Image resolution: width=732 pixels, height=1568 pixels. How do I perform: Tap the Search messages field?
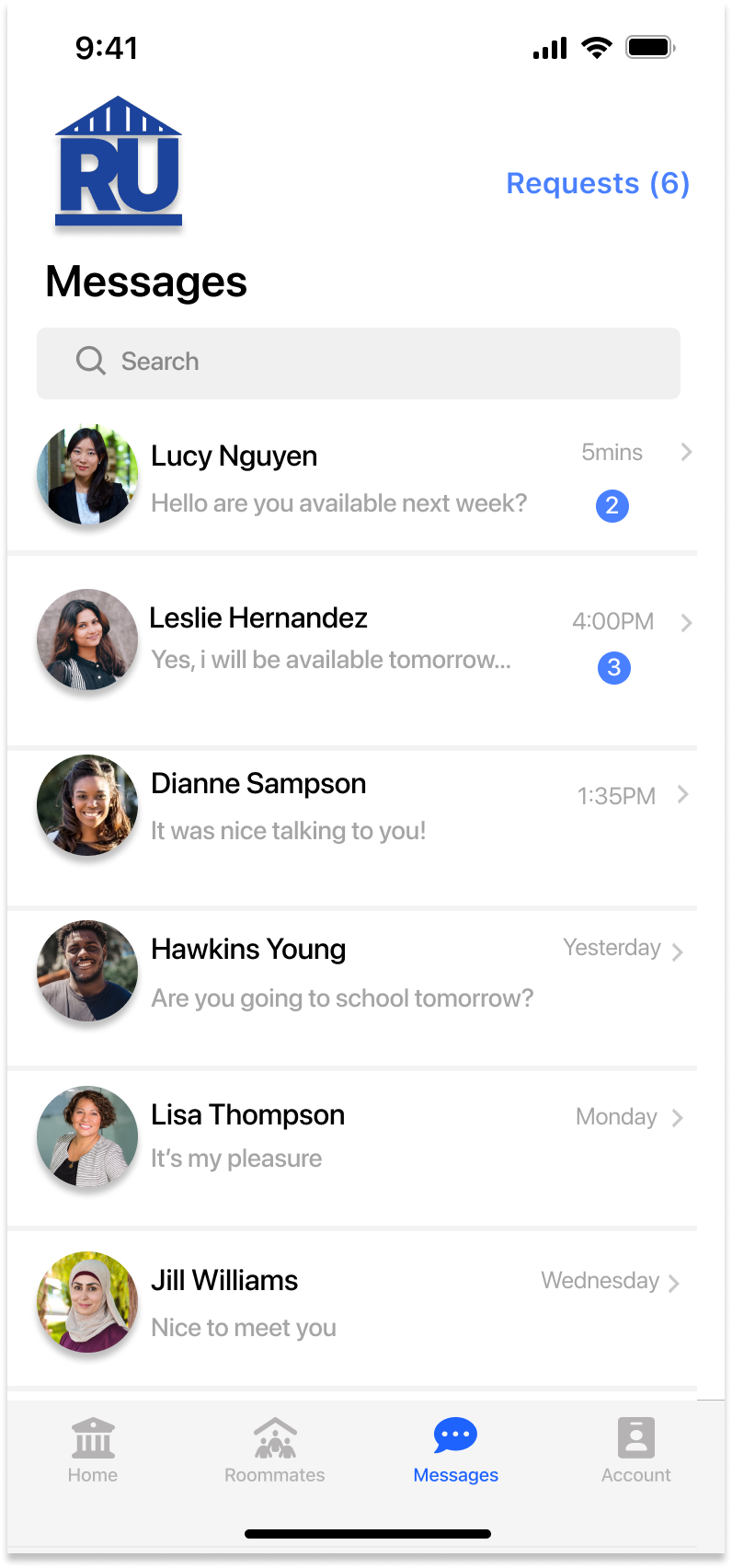click(359, 363)
